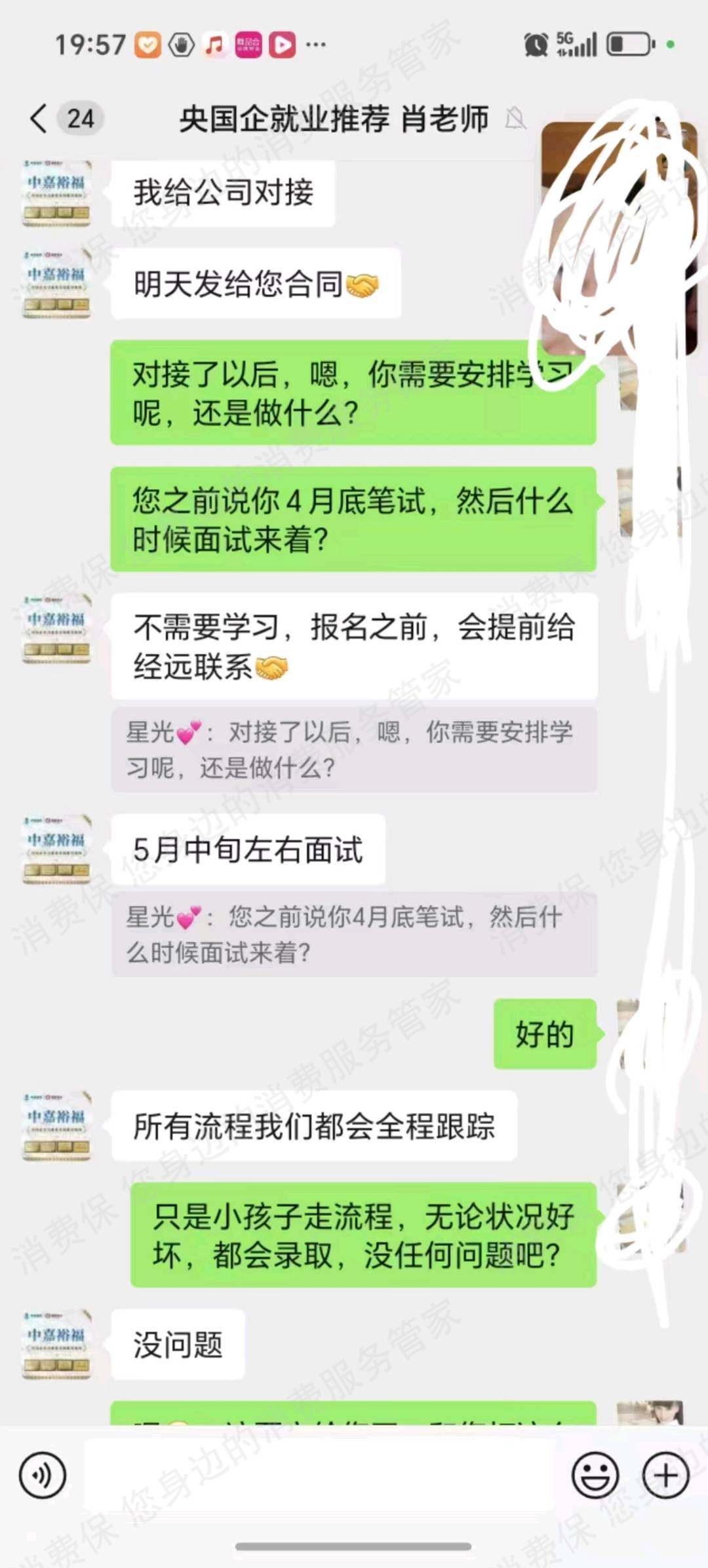Tap the alarm clock icon in status bar
Image resolution: width=708 pixels, height=1568 pixels.
point(535,44)
